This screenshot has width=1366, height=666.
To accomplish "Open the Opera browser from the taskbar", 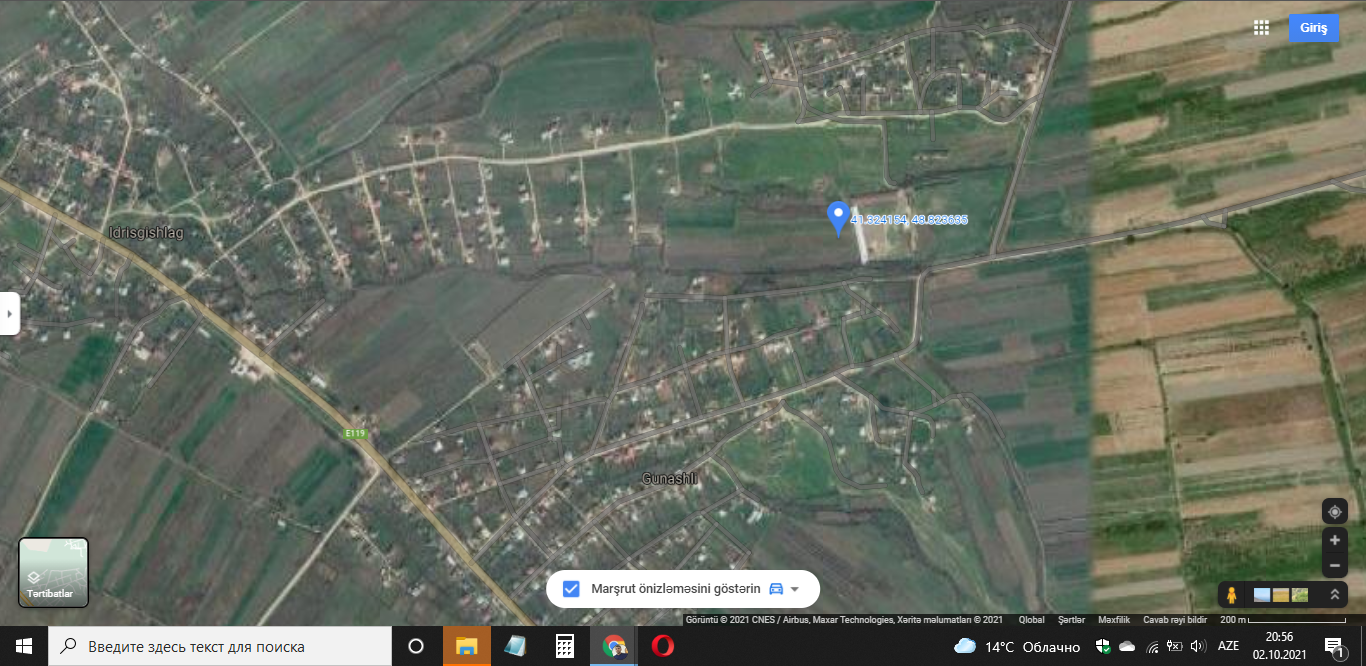I will [x=662, y=646].
